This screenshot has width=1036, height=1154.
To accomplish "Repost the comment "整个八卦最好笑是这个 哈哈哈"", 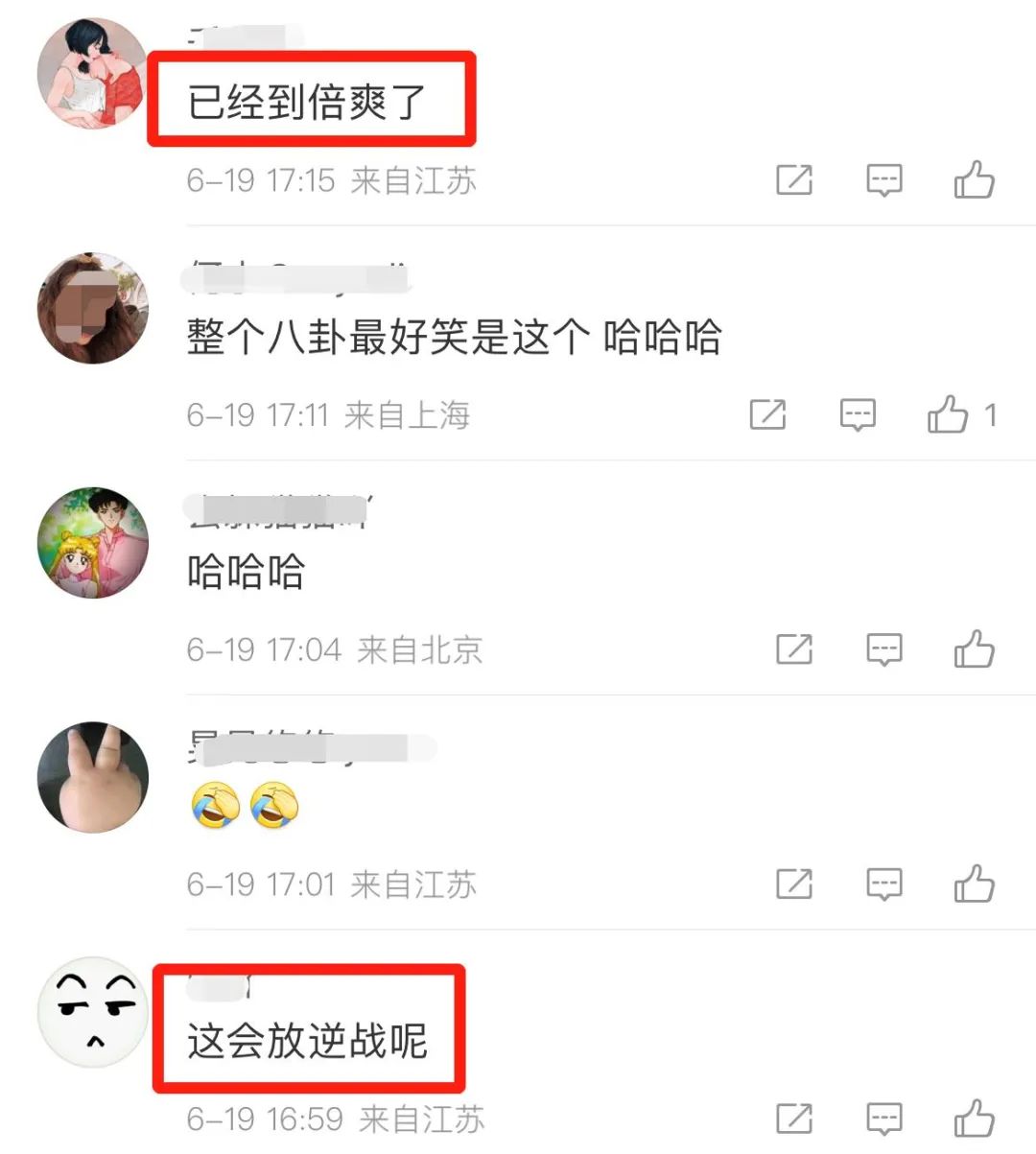I will [767, 414].
